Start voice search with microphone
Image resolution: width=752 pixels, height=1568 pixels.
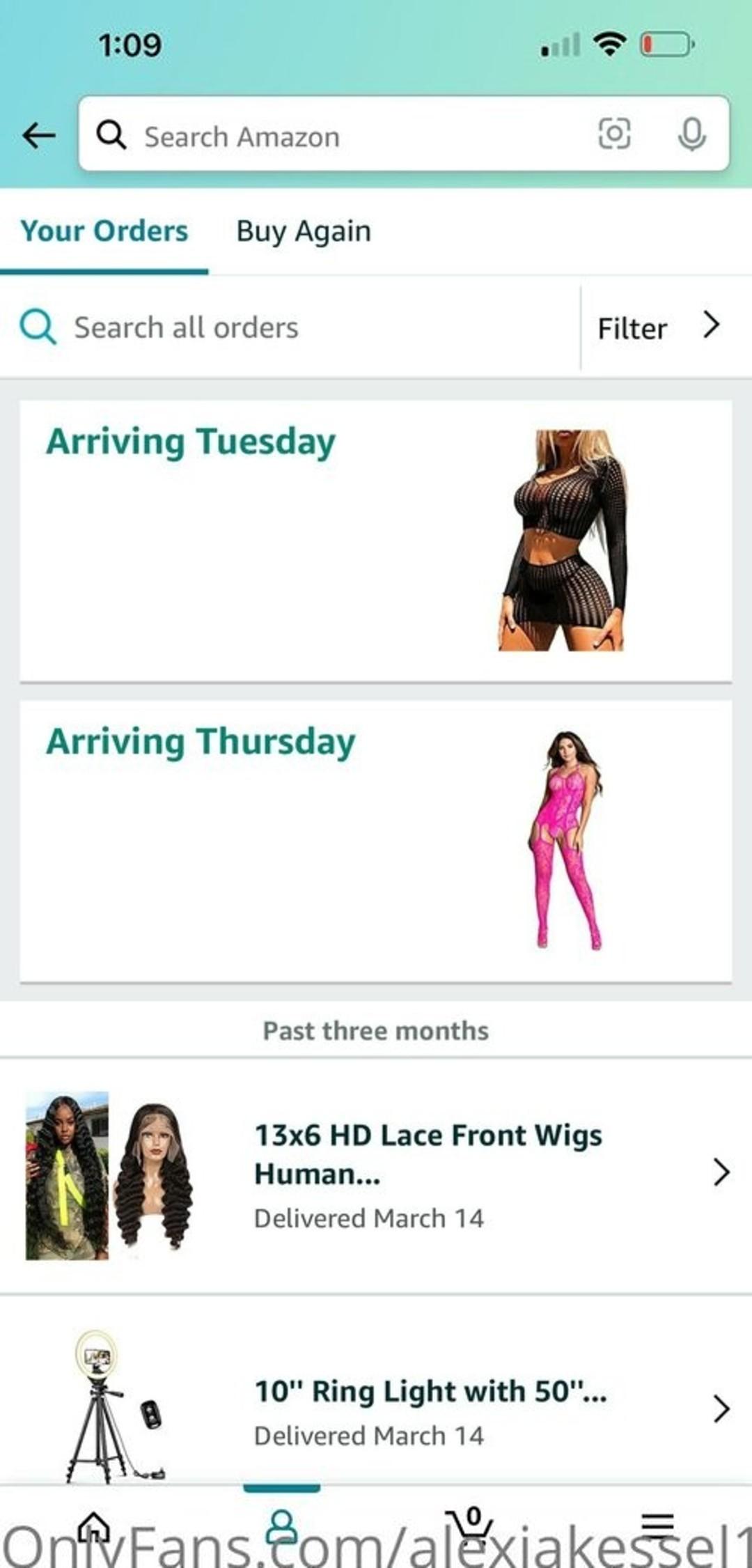pos(691,134)
